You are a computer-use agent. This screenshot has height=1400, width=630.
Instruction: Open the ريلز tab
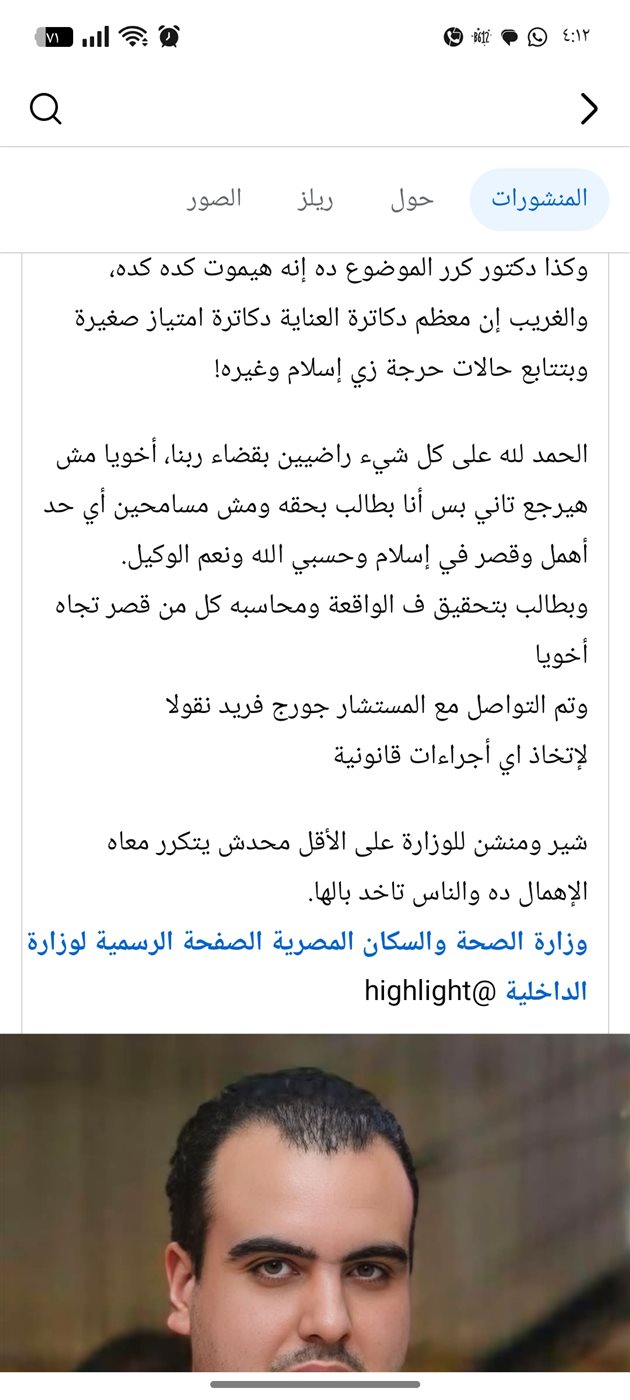(x=314, y=199)
